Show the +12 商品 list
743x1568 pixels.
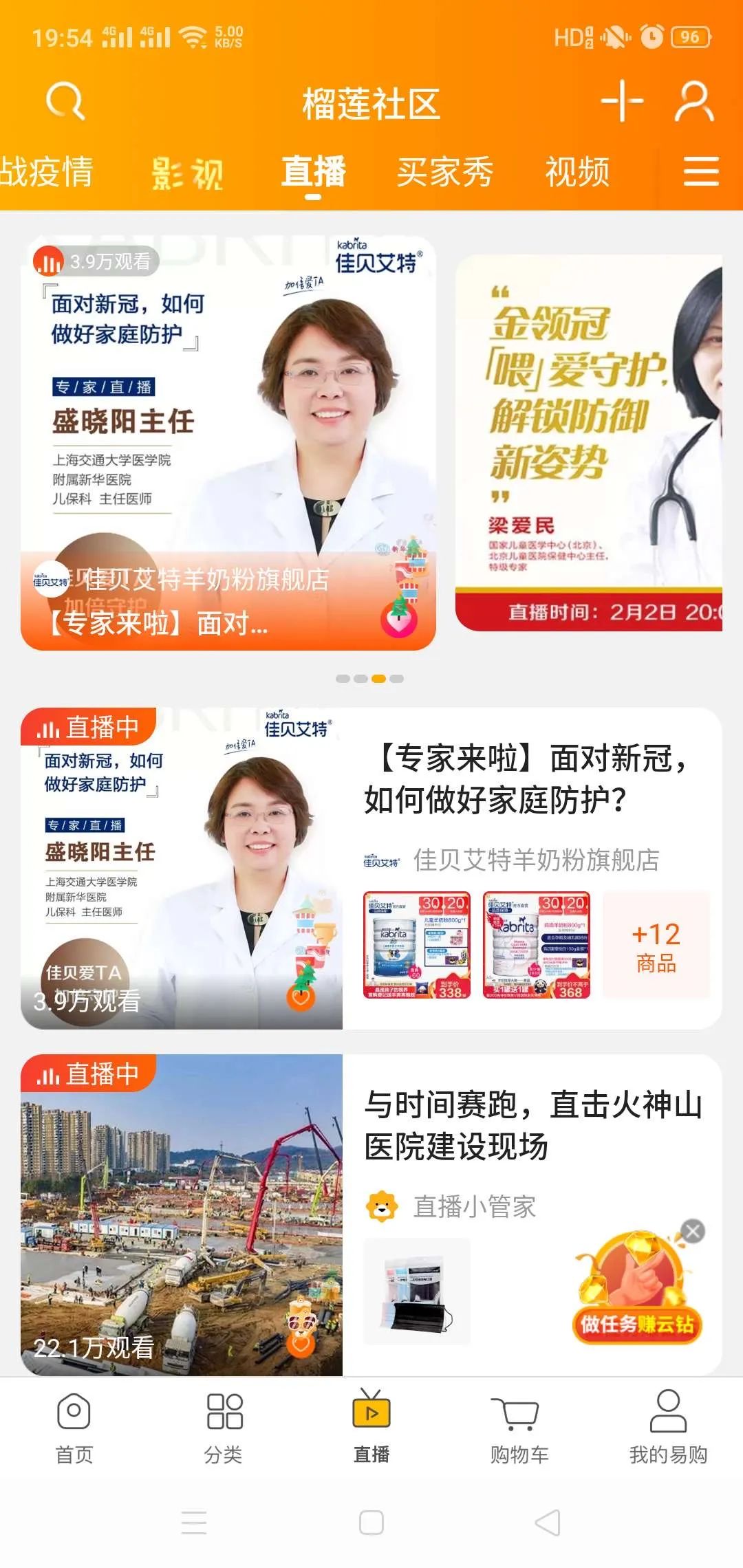coord(656,945)
